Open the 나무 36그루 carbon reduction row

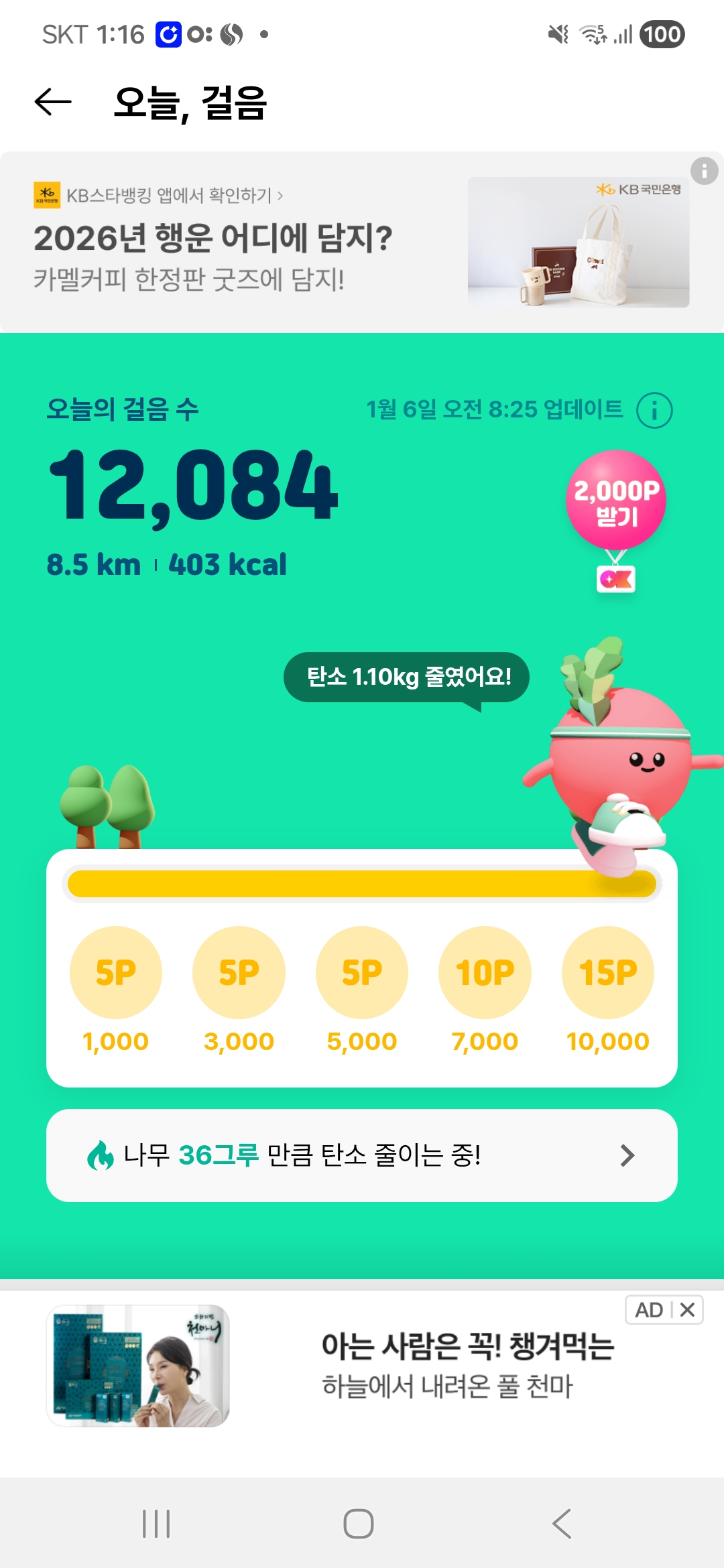362,1155
